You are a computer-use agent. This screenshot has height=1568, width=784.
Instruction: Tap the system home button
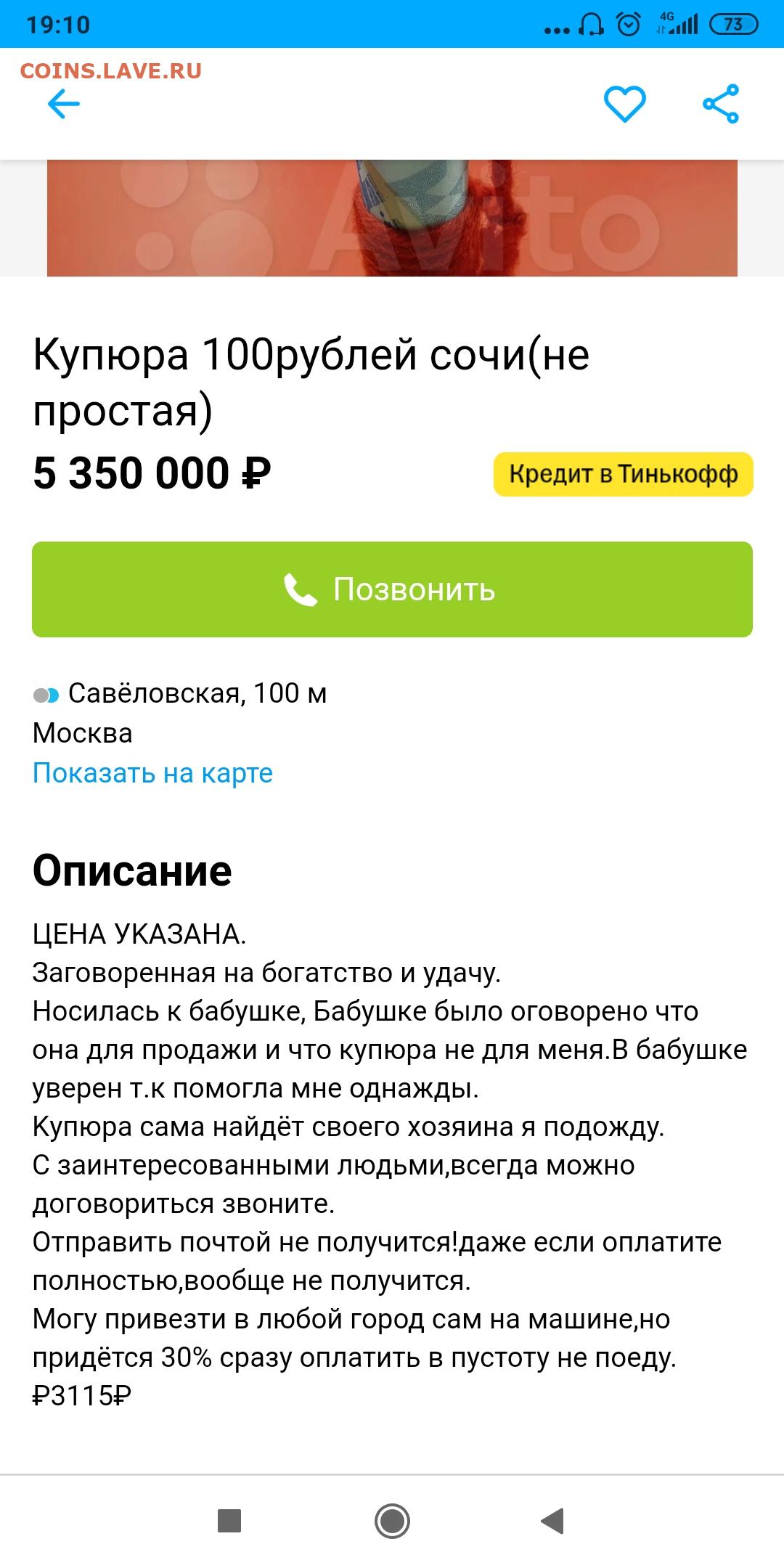click(392, 1521)
